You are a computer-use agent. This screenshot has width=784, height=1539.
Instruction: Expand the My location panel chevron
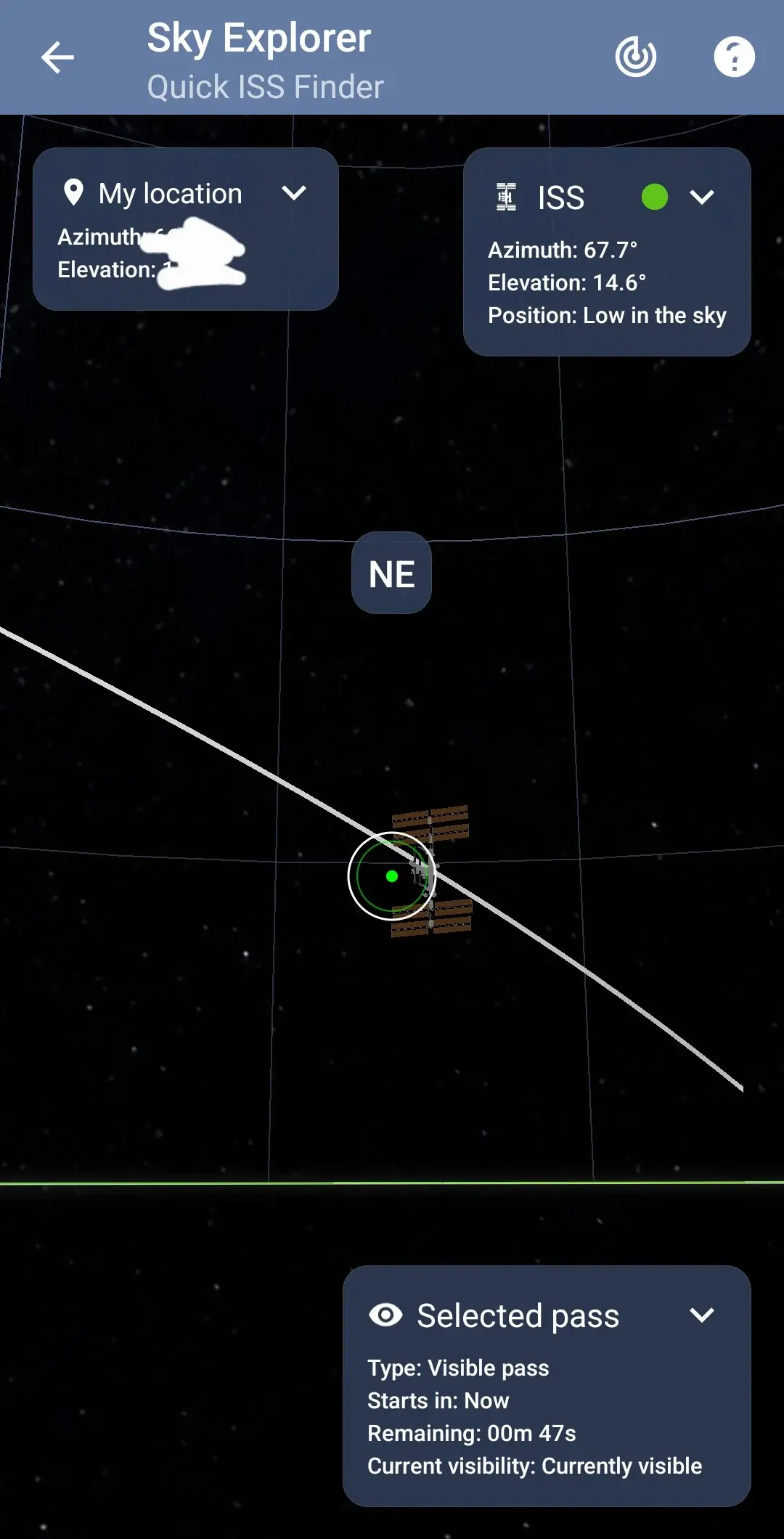click(294, 193)
